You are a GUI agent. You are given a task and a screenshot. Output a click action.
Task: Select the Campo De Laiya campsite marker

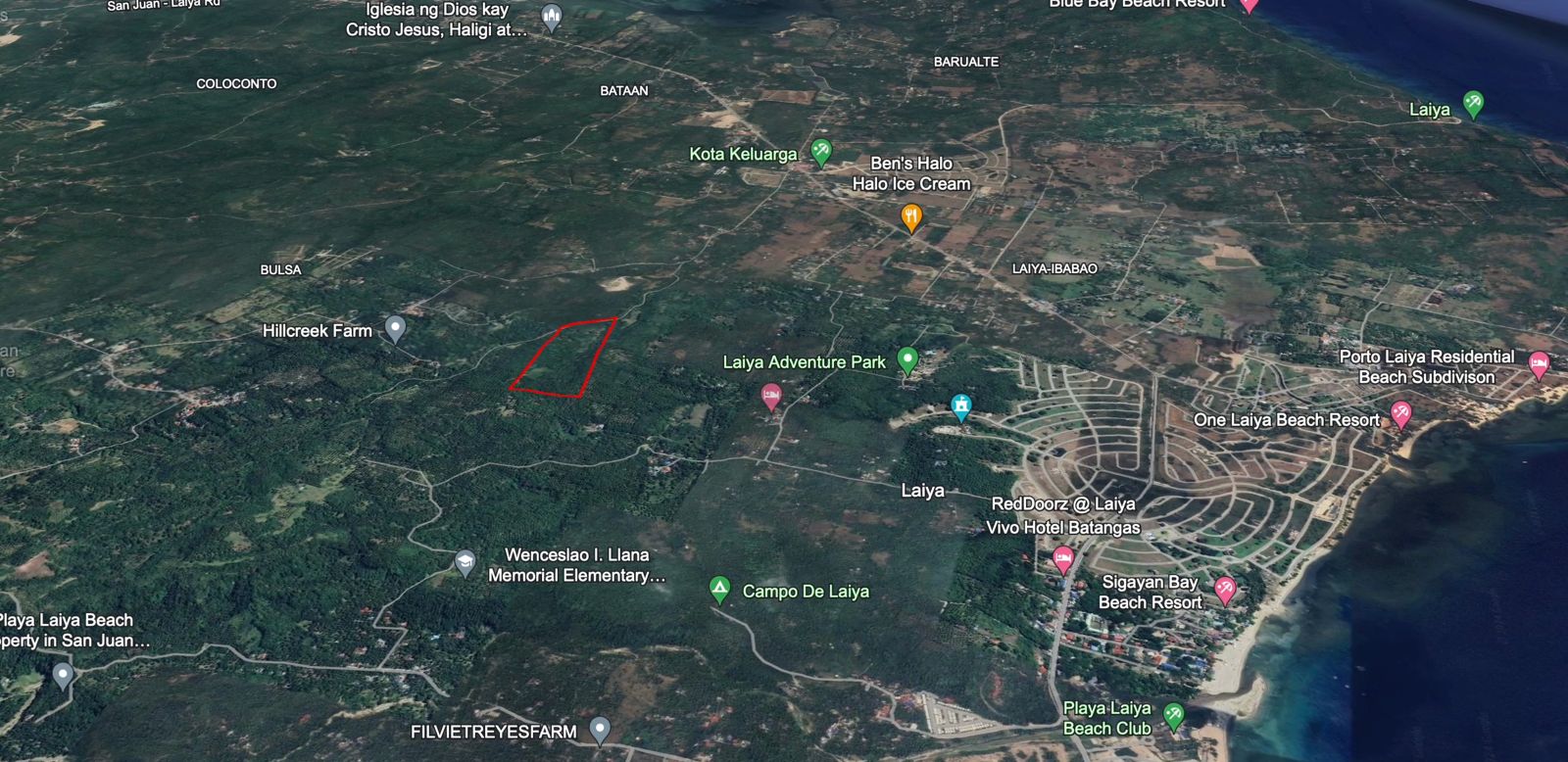[x=719, y=589]
